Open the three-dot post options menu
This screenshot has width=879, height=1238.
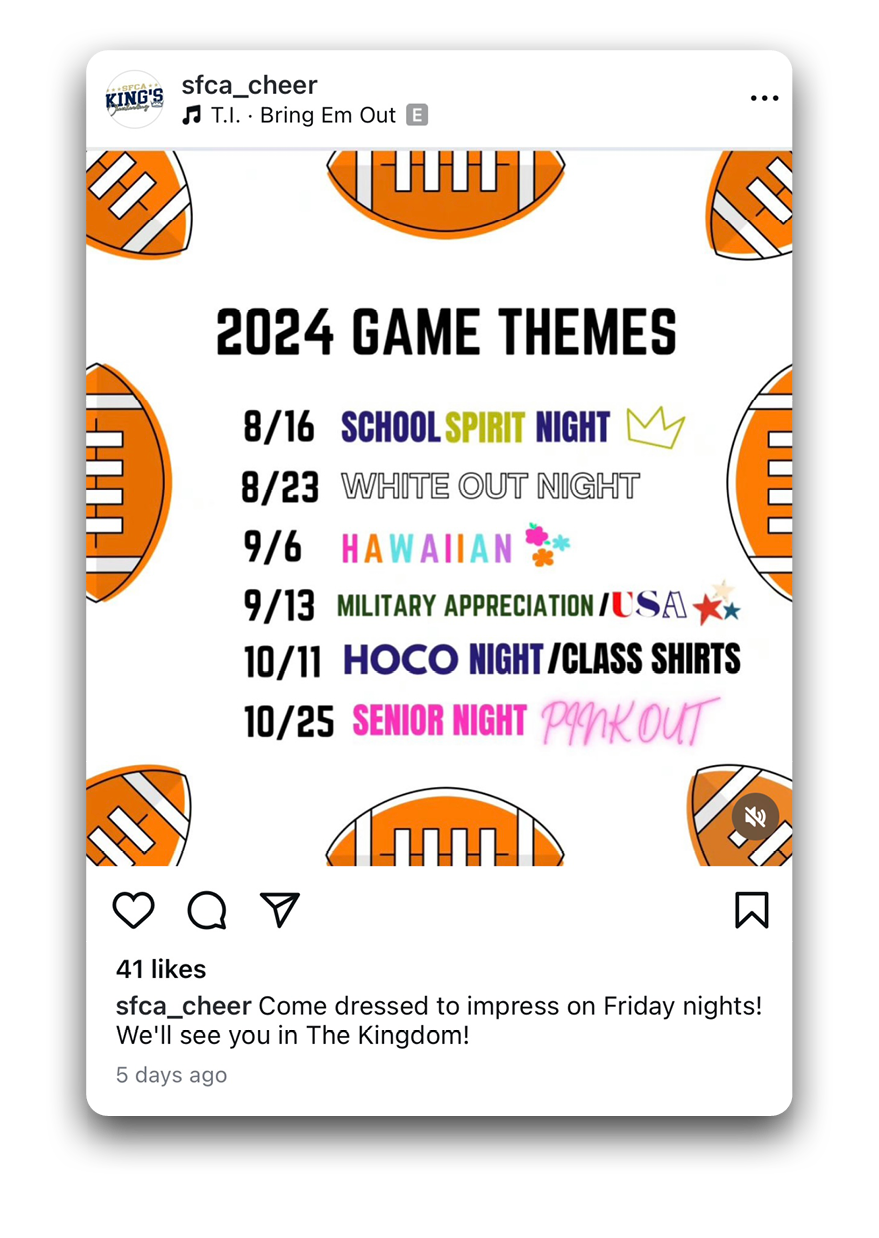(x=764, y=98)
